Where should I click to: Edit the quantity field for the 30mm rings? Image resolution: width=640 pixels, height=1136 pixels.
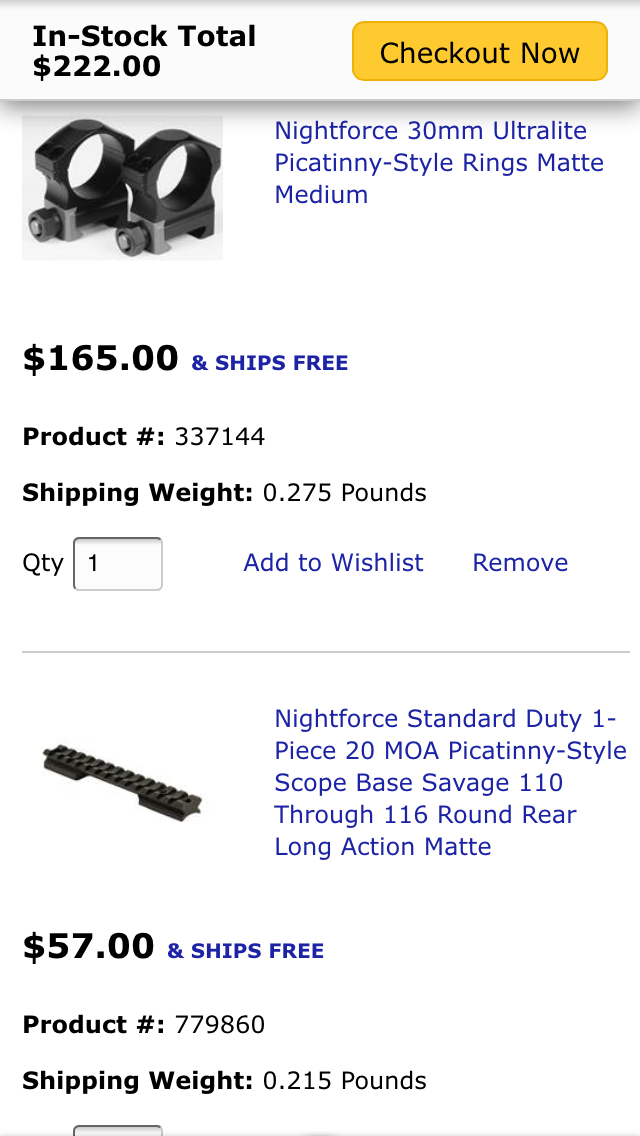[118, 564]
